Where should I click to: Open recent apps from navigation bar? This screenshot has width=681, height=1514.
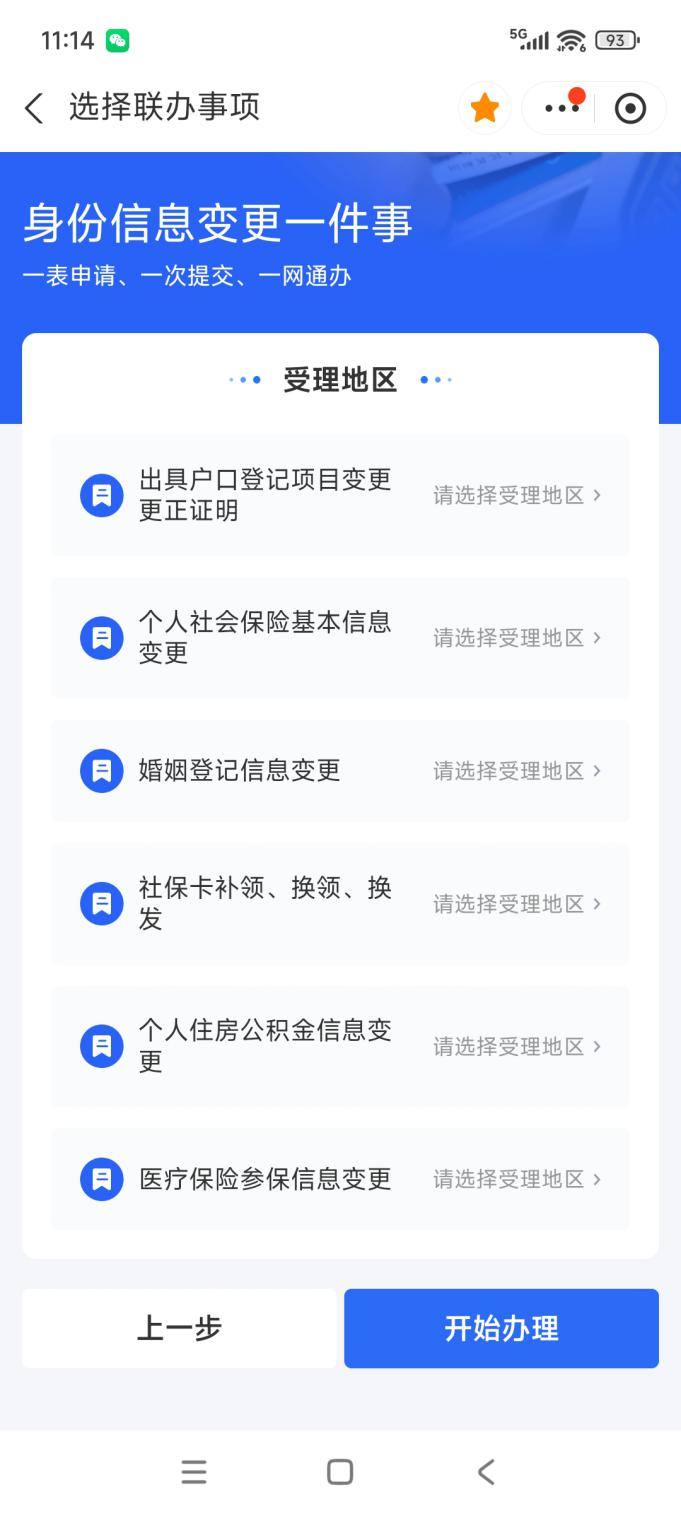click(x=194, y=1472)
